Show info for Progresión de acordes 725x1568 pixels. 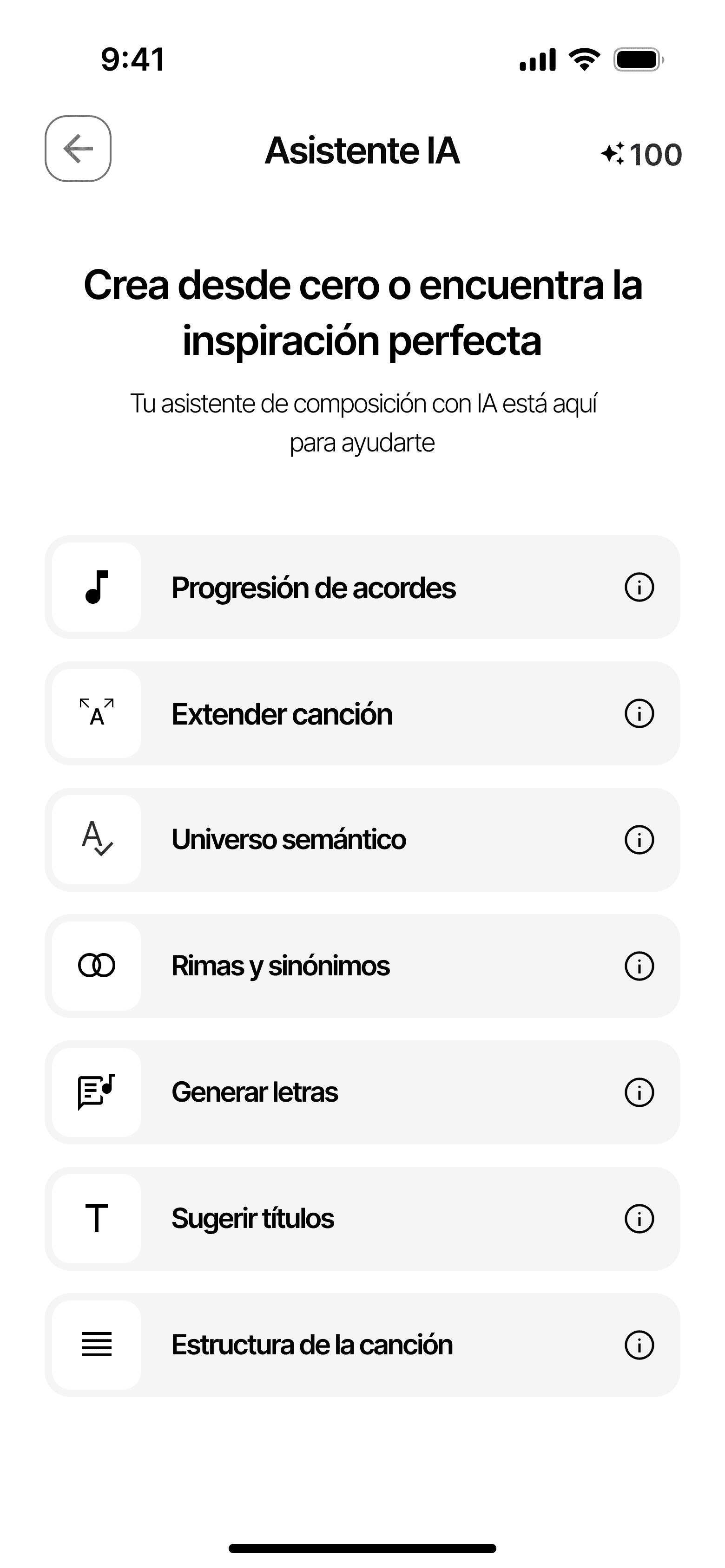tap(639, 588)
